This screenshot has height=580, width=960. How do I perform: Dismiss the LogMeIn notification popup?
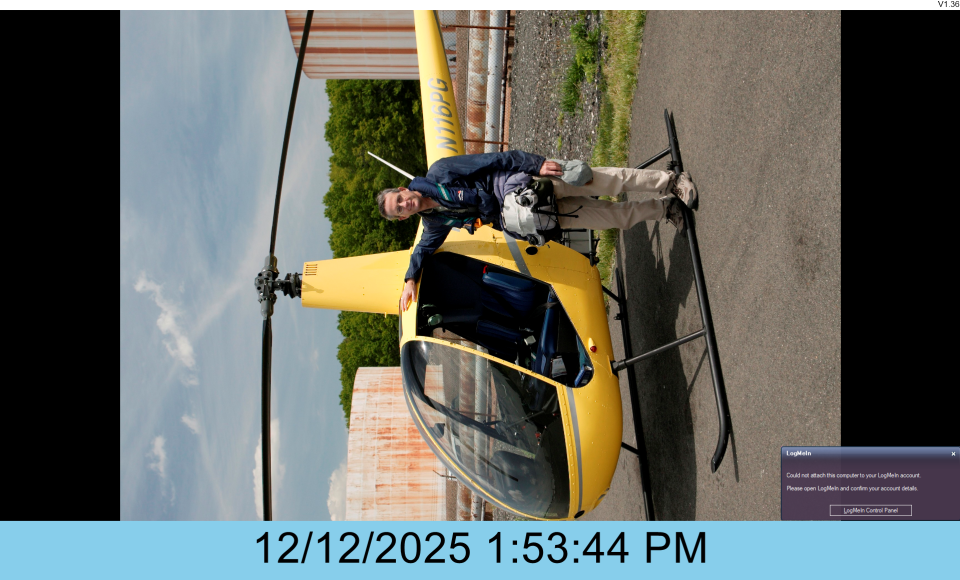[952, 454]
